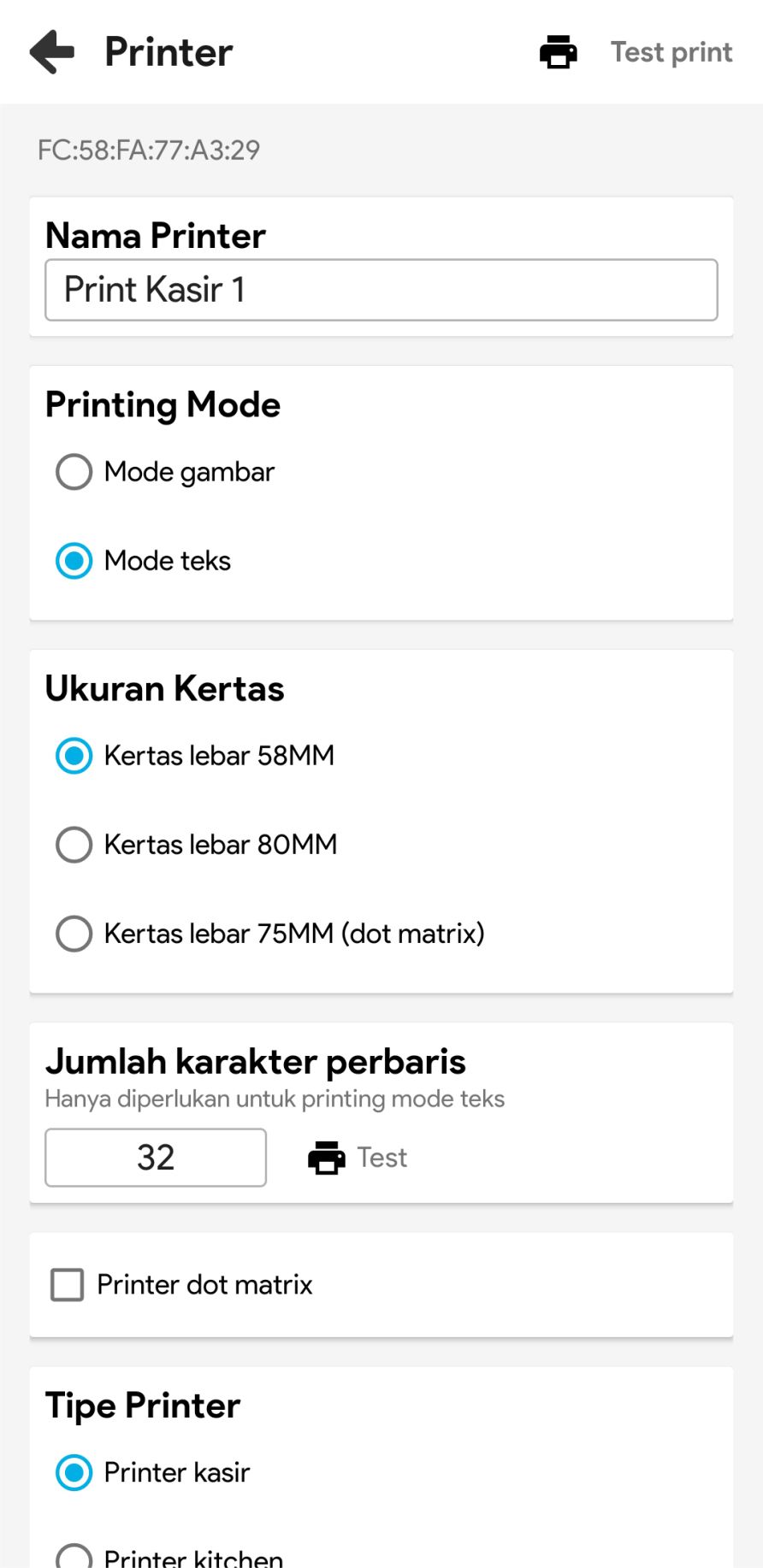The height and width of the screenshot is (1568, 763).
Task: Edit the characters per line field
Action: 156,1158
